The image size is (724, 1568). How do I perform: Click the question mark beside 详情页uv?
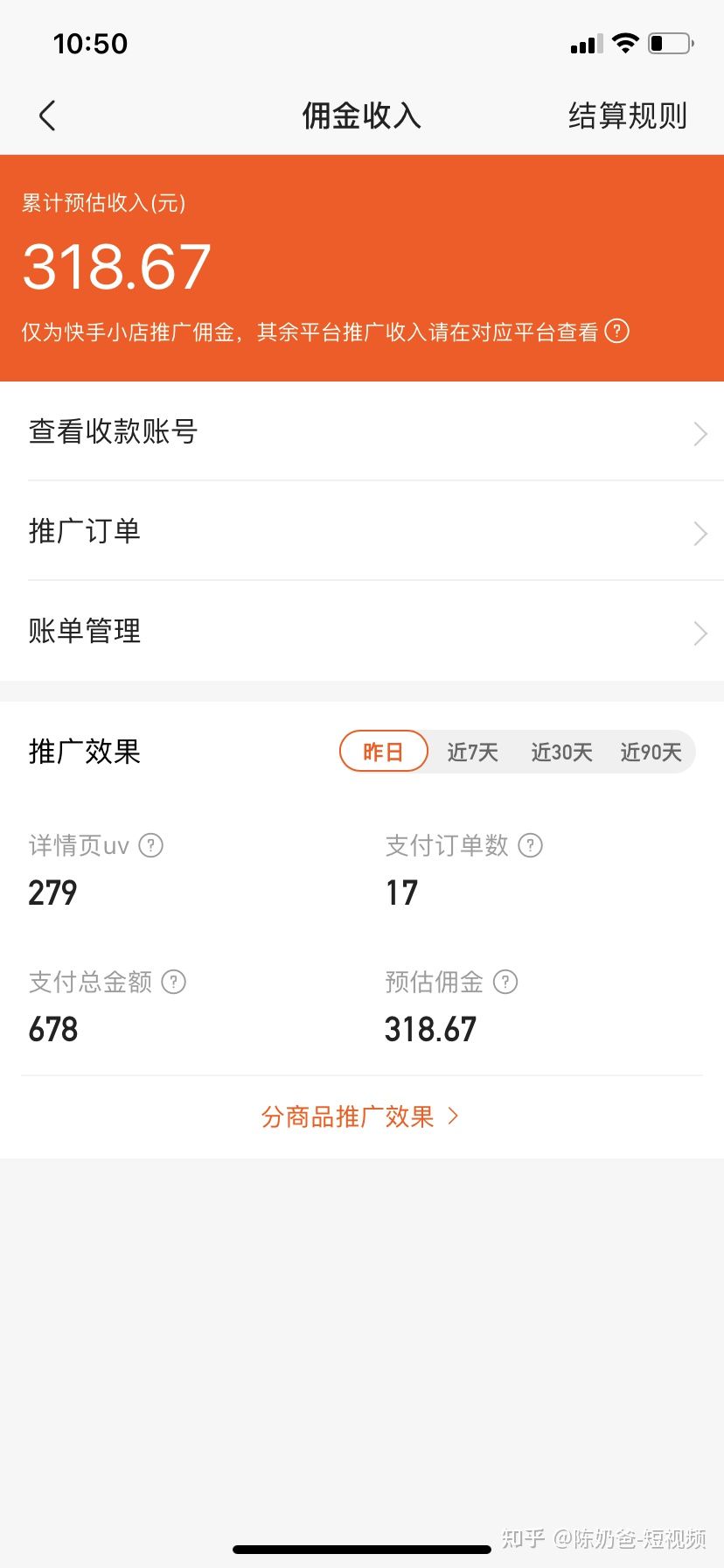tap(151, 845)
